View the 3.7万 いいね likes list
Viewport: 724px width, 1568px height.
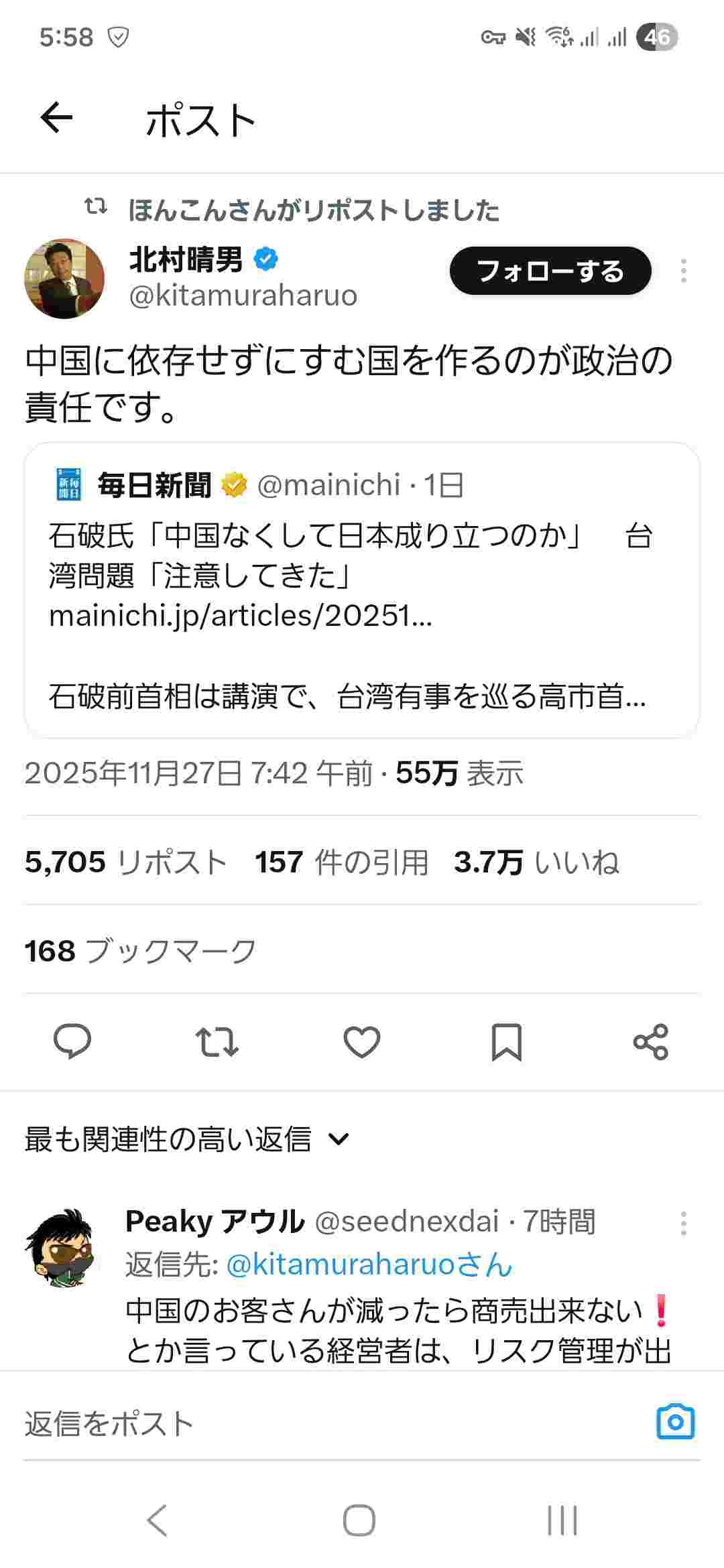pyautogui.click(x=536, y=862)
